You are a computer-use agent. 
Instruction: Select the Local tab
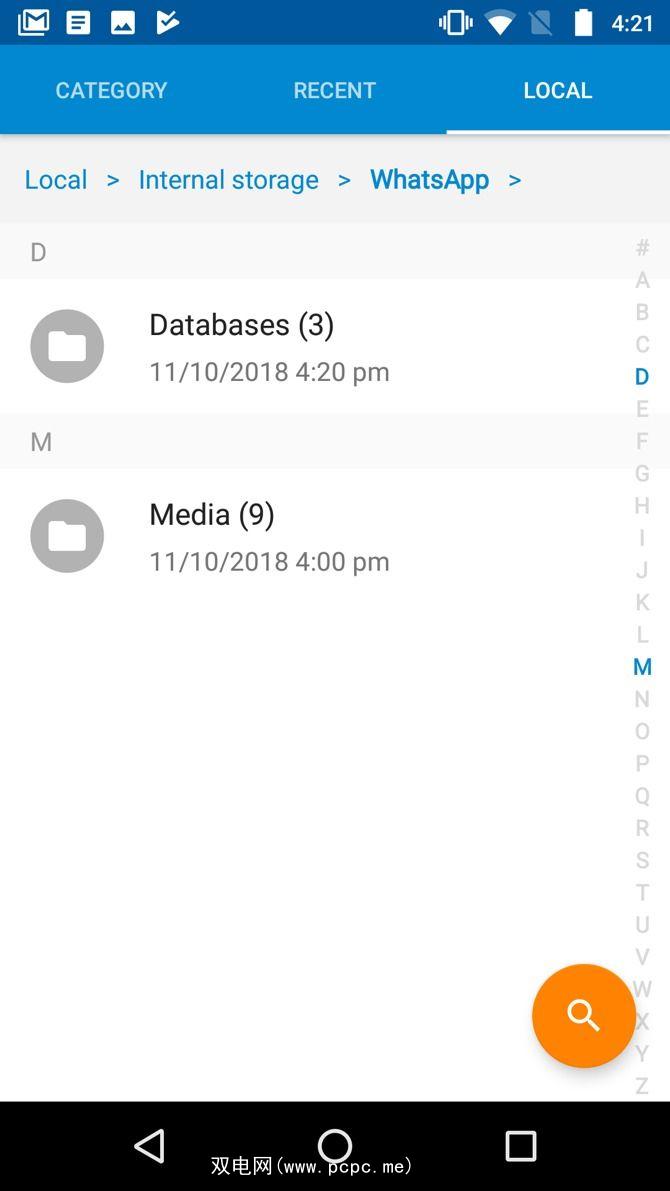tap(557, 90)
